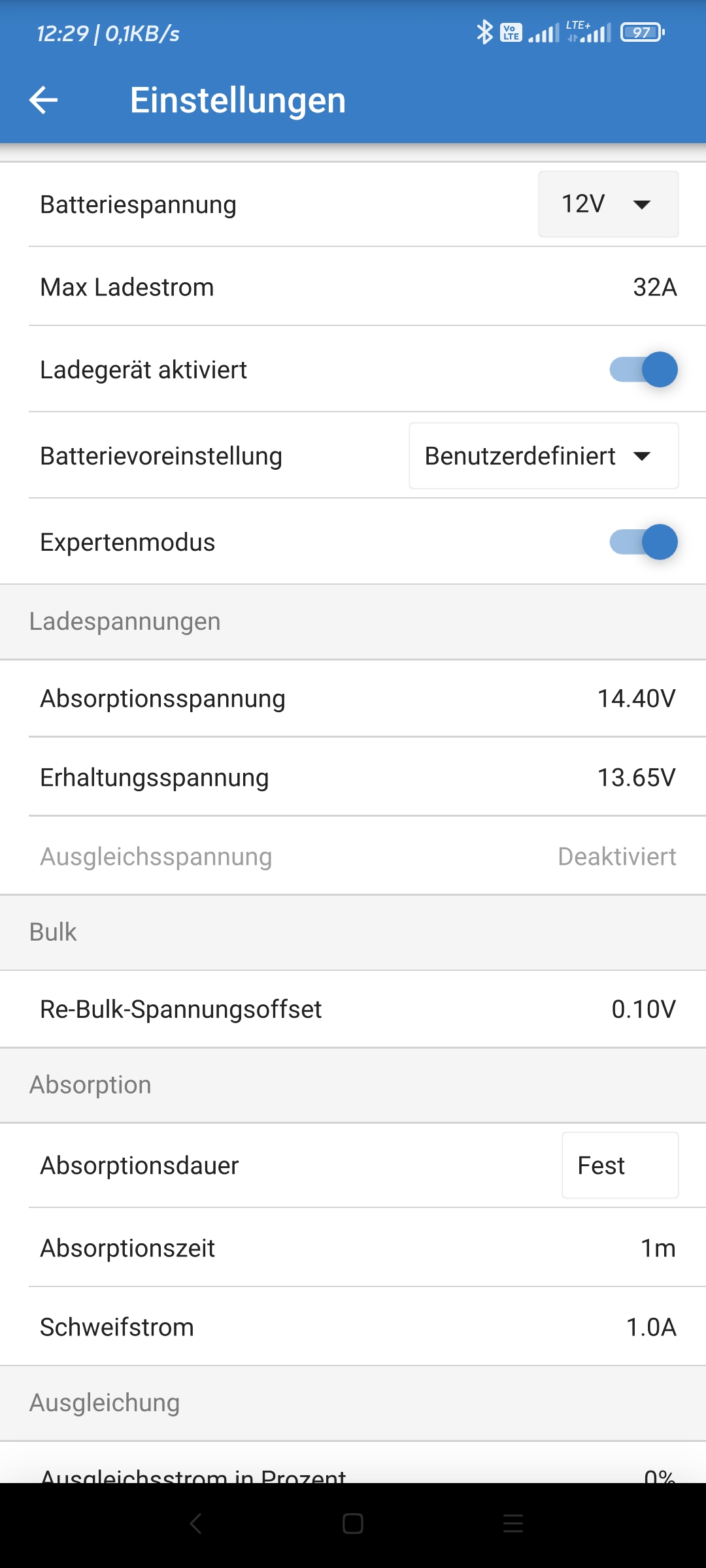Tap the system home button
Image resolution: width=706 pixels, height=1568 pixels.
[x=353, y=1524]
